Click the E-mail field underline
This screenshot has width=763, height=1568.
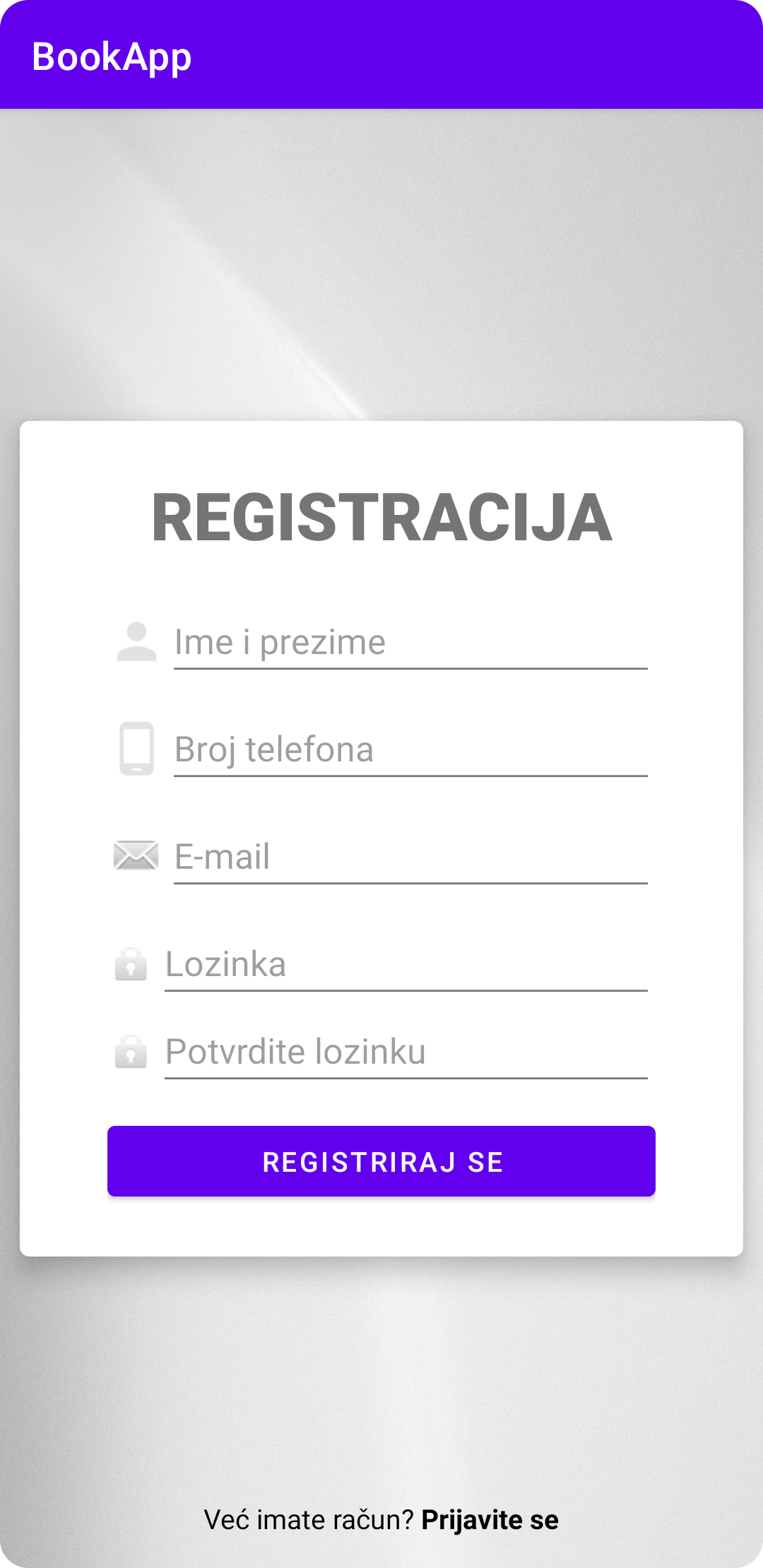click(410, 883)
